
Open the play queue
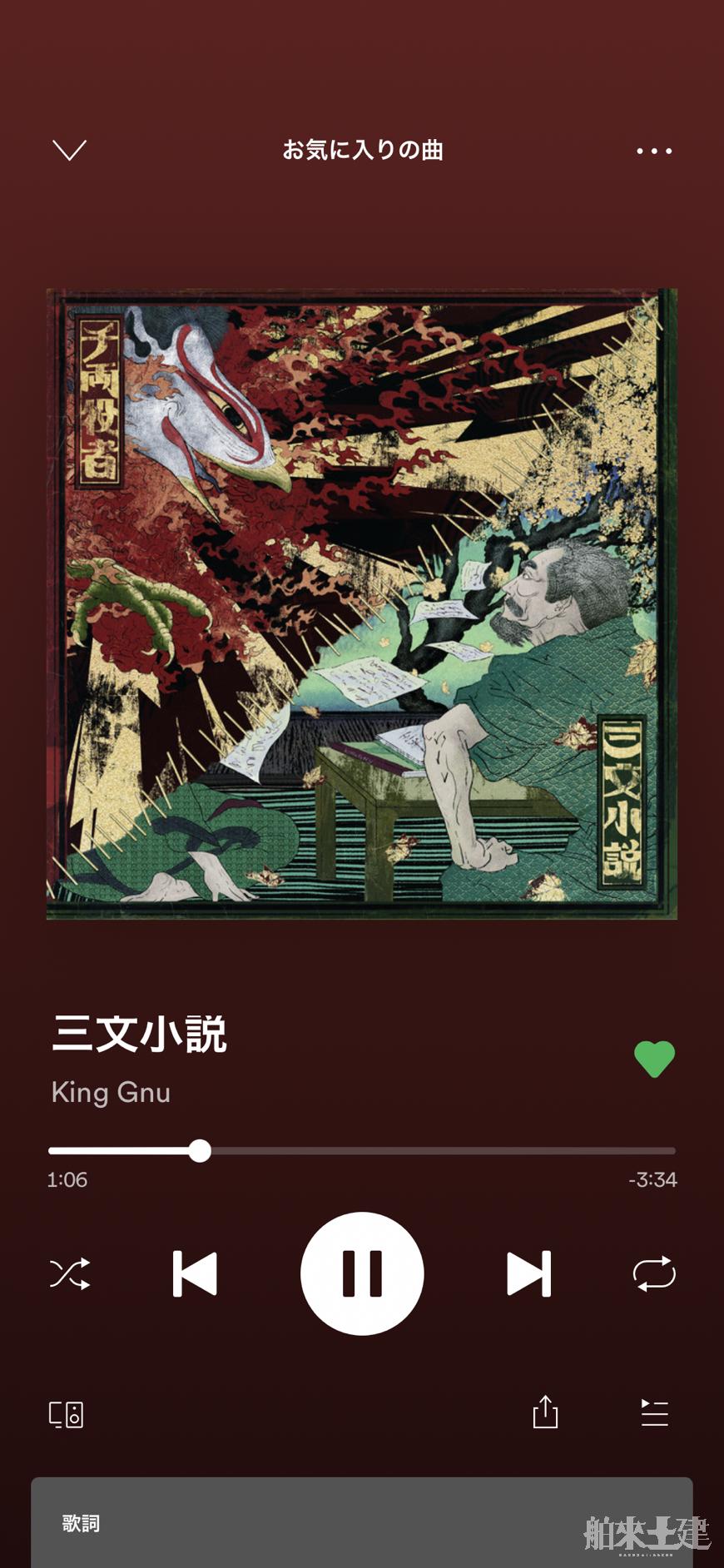654,1412
